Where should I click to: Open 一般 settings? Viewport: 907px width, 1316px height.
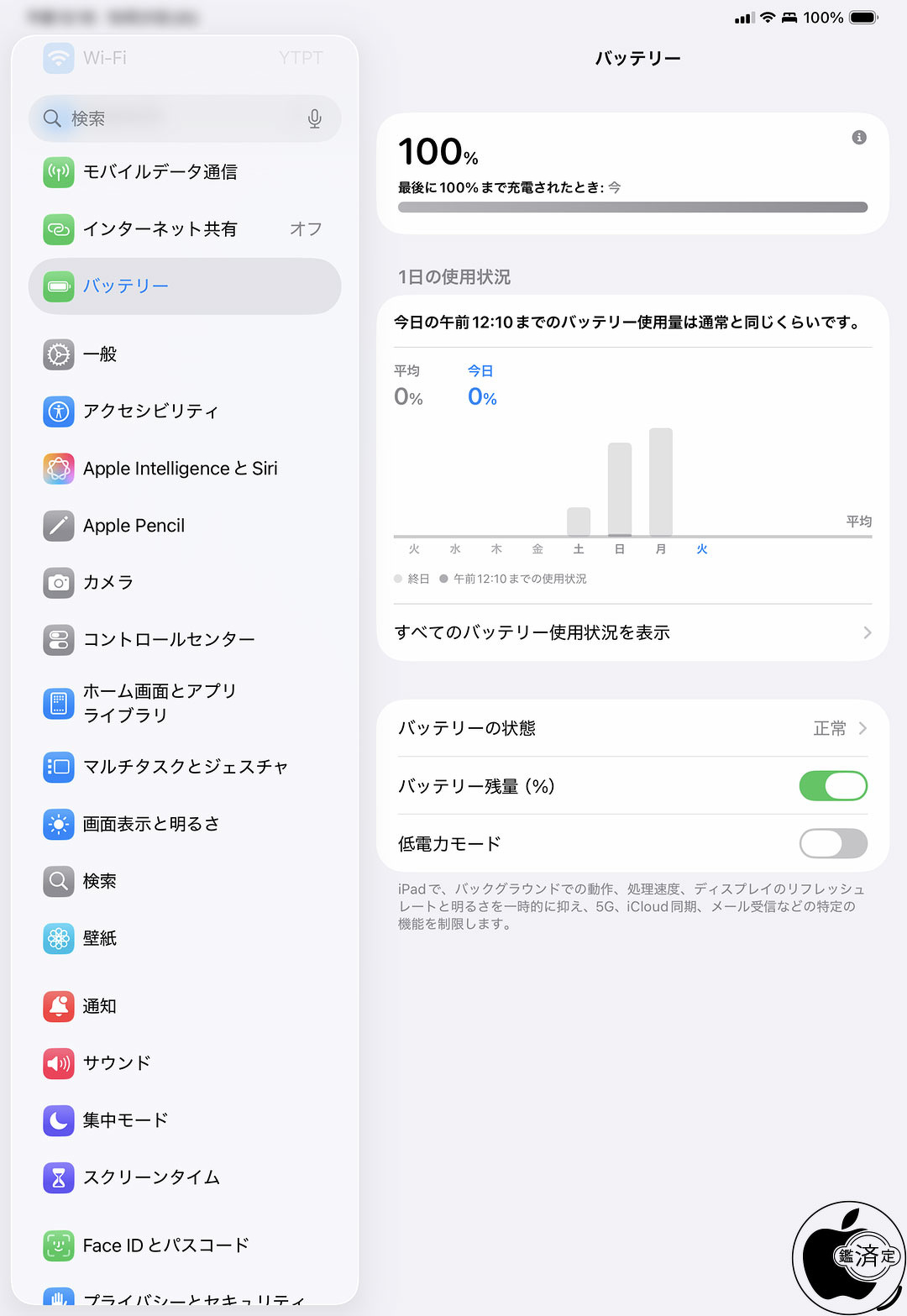coord(100,354)
